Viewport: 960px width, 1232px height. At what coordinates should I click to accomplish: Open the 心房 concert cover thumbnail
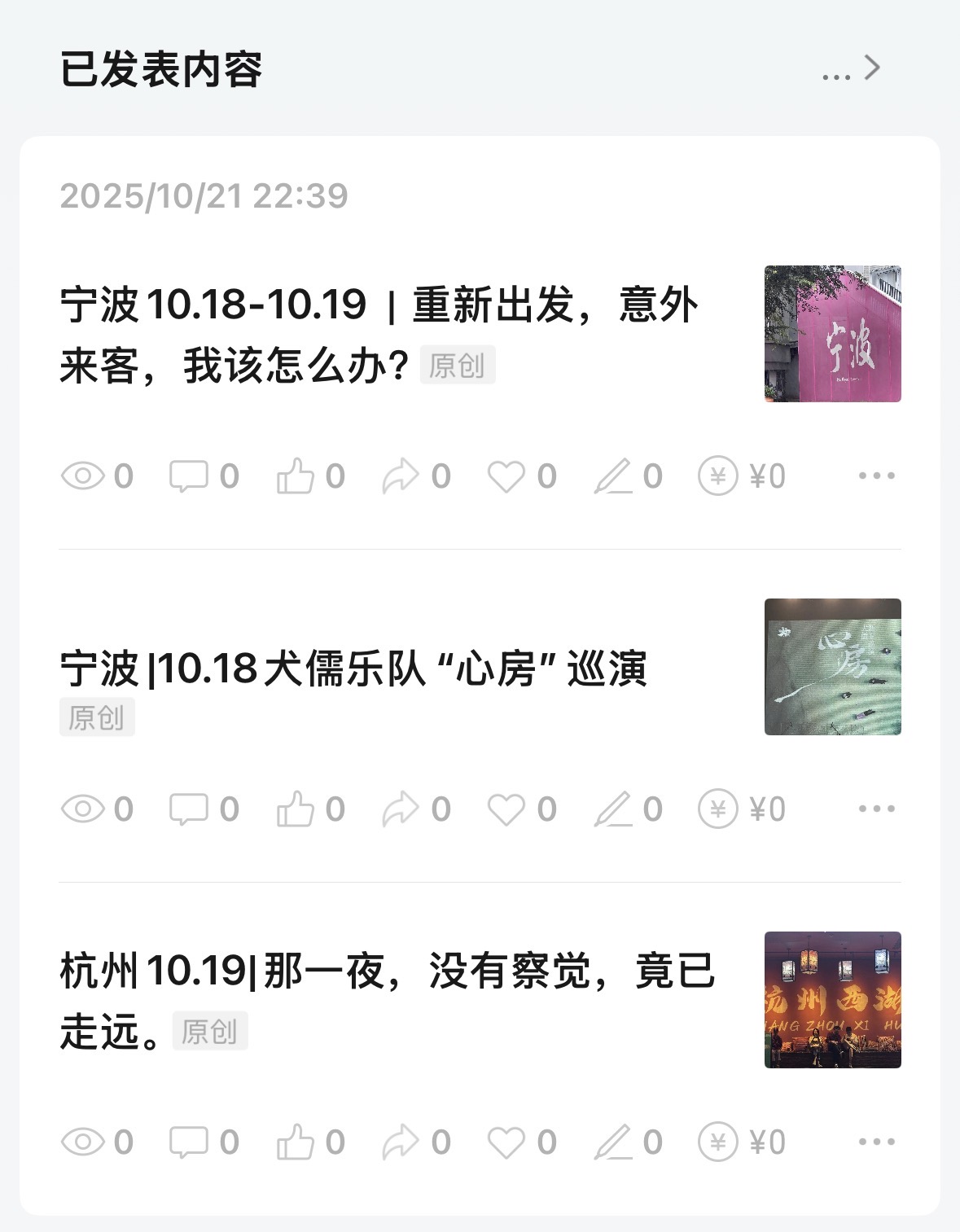[832, 667]
